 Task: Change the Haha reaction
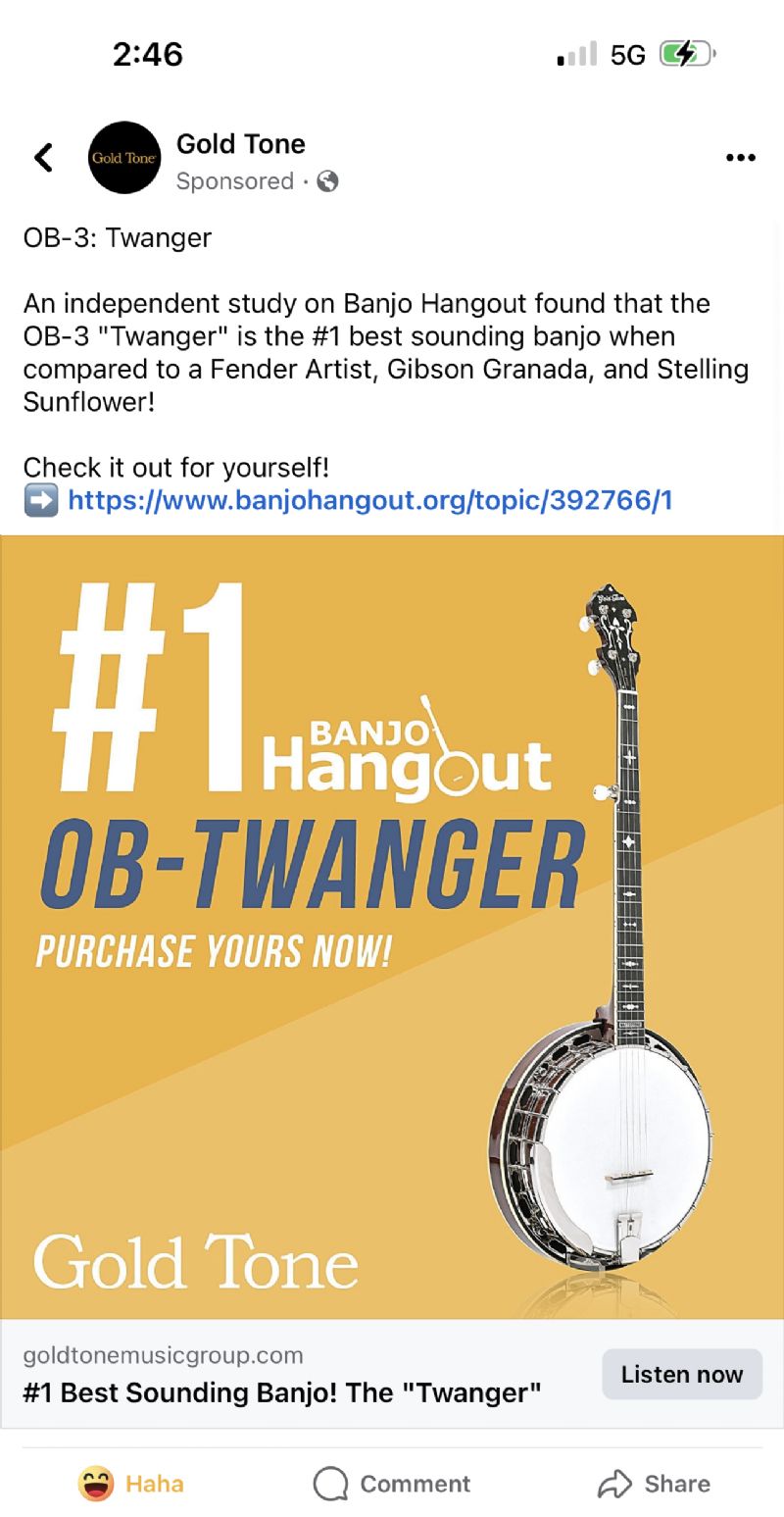pos(131,1484)
